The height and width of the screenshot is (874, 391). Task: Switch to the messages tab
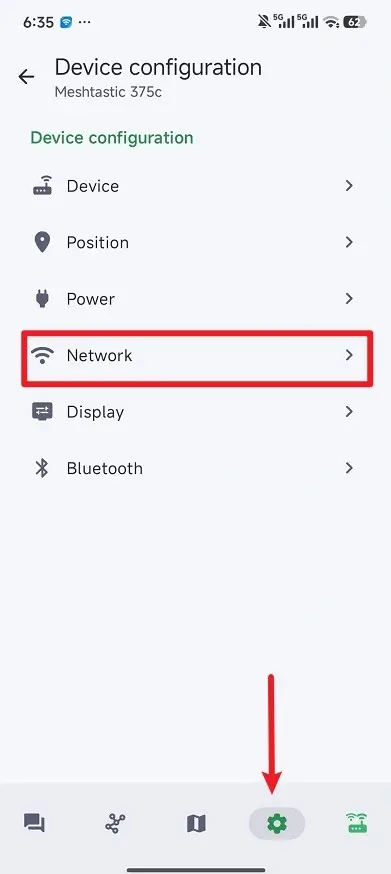pyautogui.click(x=34, y=823)
